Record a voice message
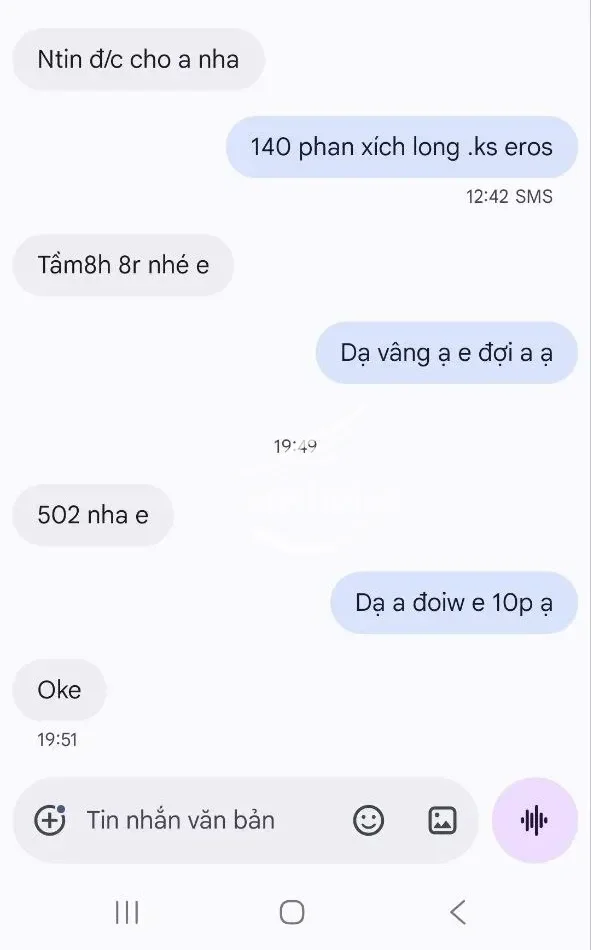 (x=535, y=820)
